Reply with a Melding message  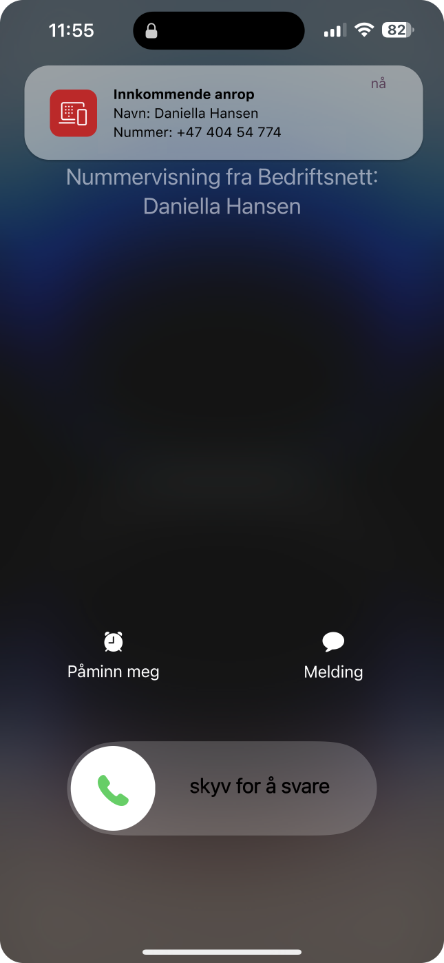pyautogui.click(x=333, y=656)
